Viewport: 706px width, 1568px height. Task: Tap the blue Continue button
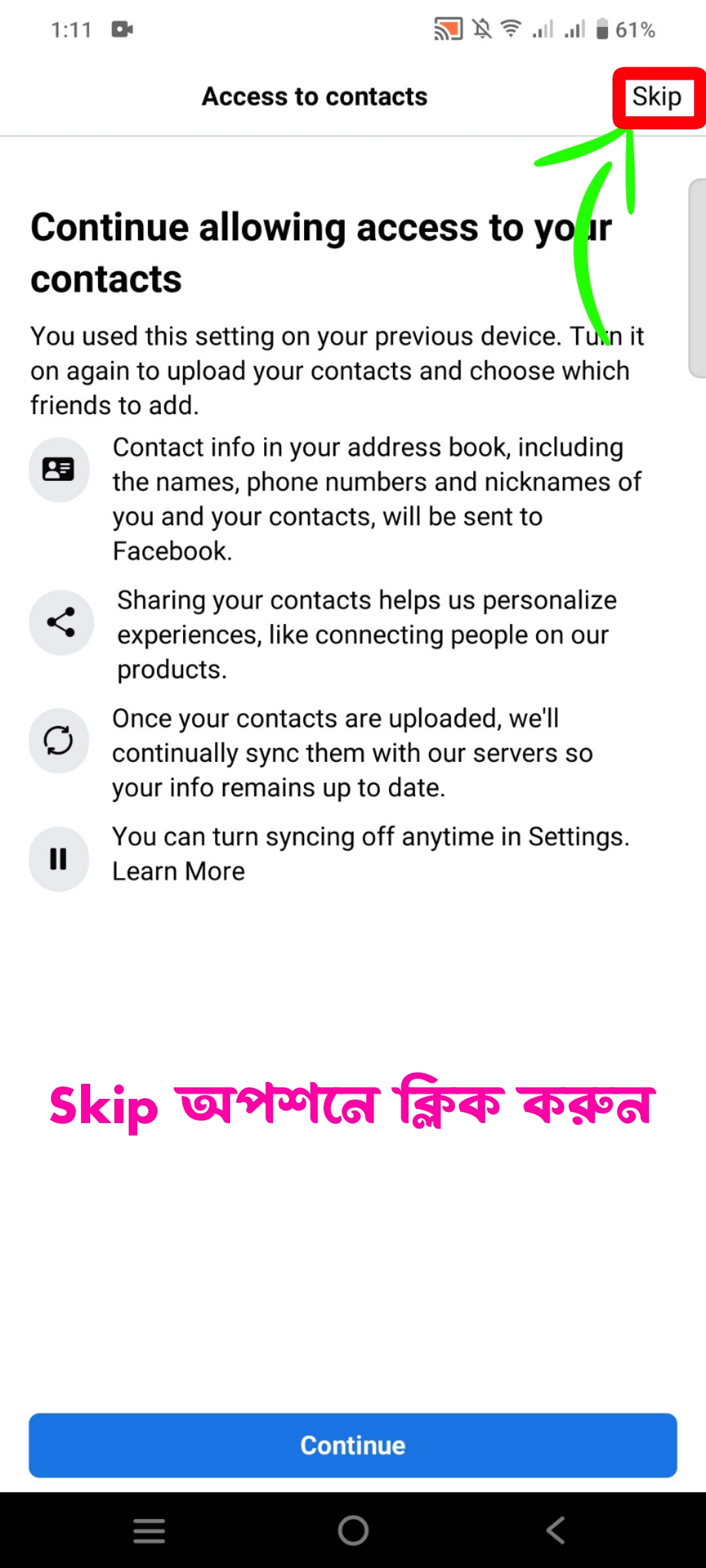[x=353, y=1445]
